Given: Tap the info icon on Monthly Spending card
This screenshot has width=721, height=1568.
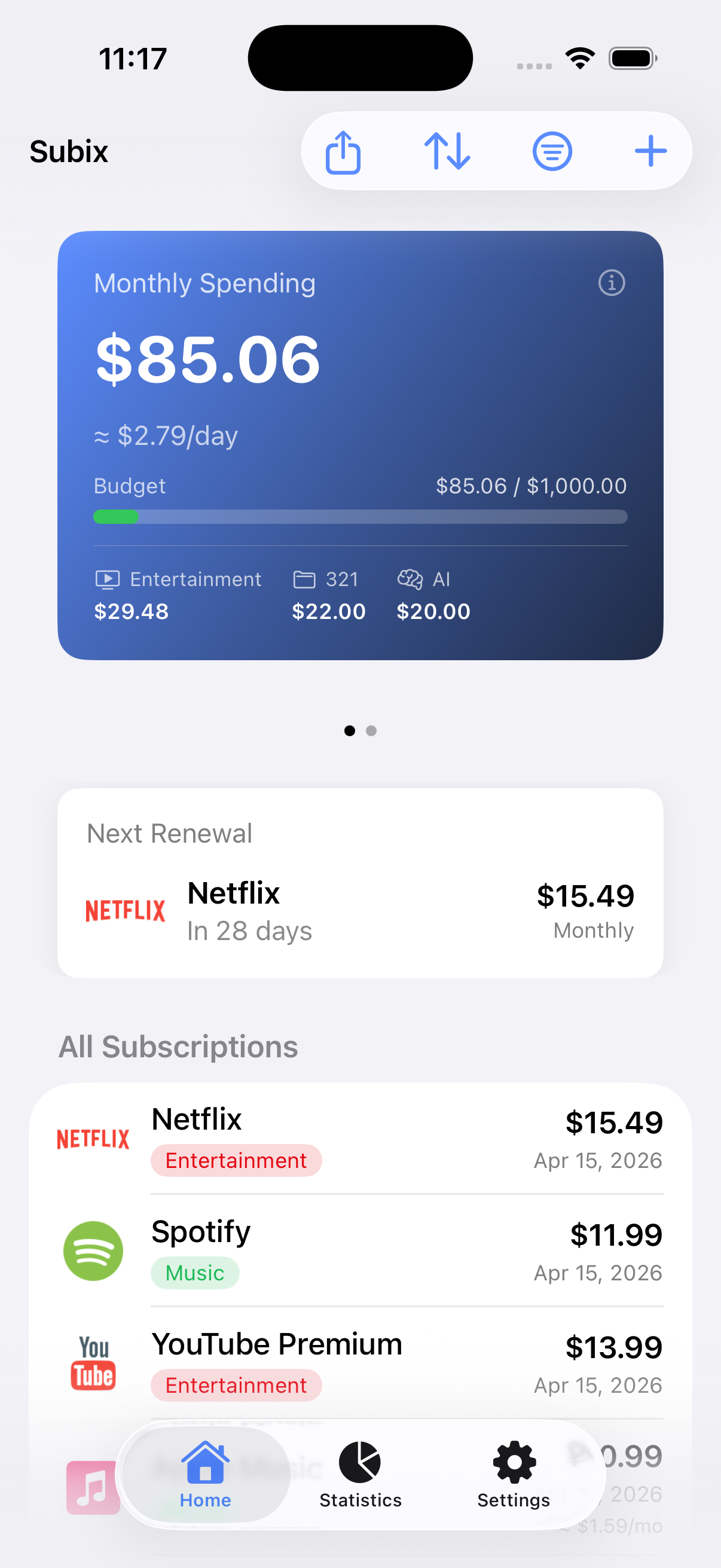Looking at the screenshot, I should click(612, 282).
